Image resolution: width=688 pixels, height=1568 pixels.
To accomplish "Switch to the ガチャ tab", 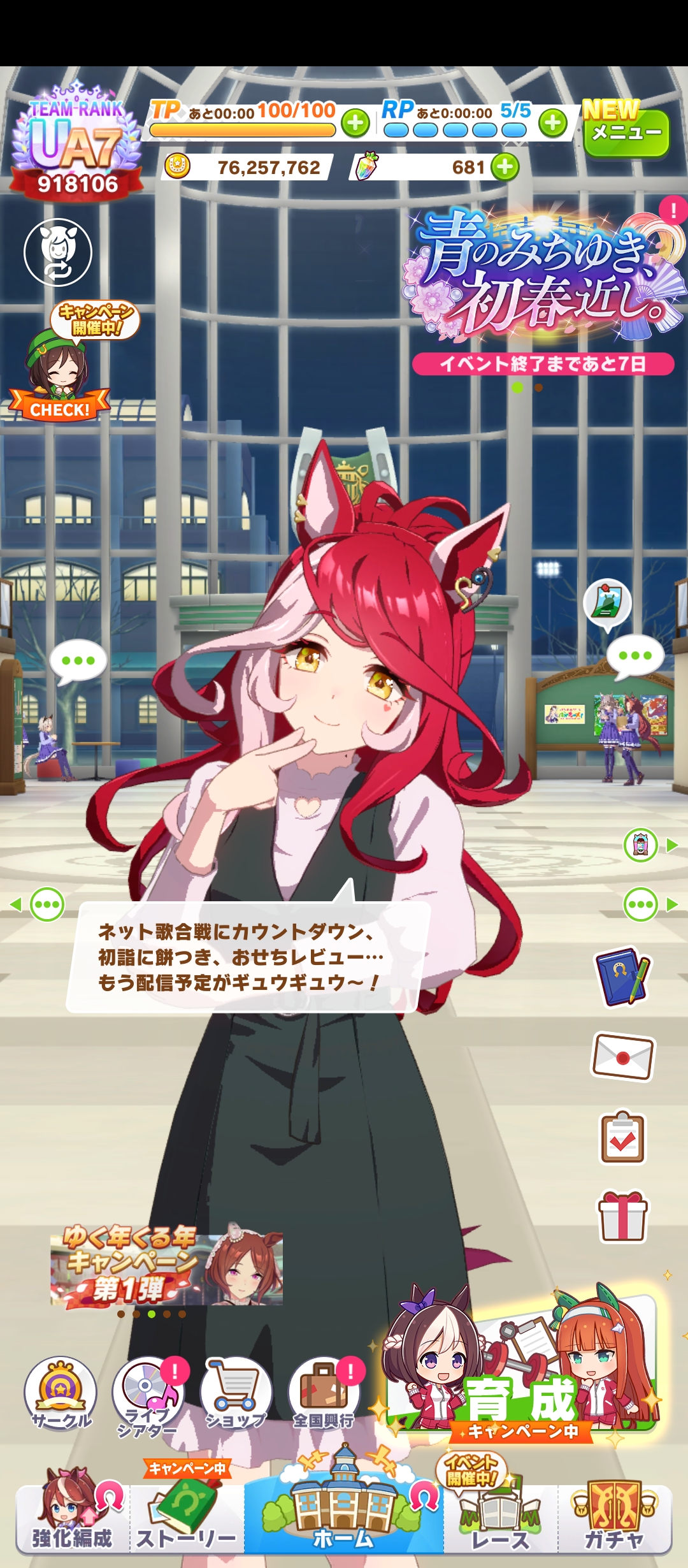I will coord(615,1520).
